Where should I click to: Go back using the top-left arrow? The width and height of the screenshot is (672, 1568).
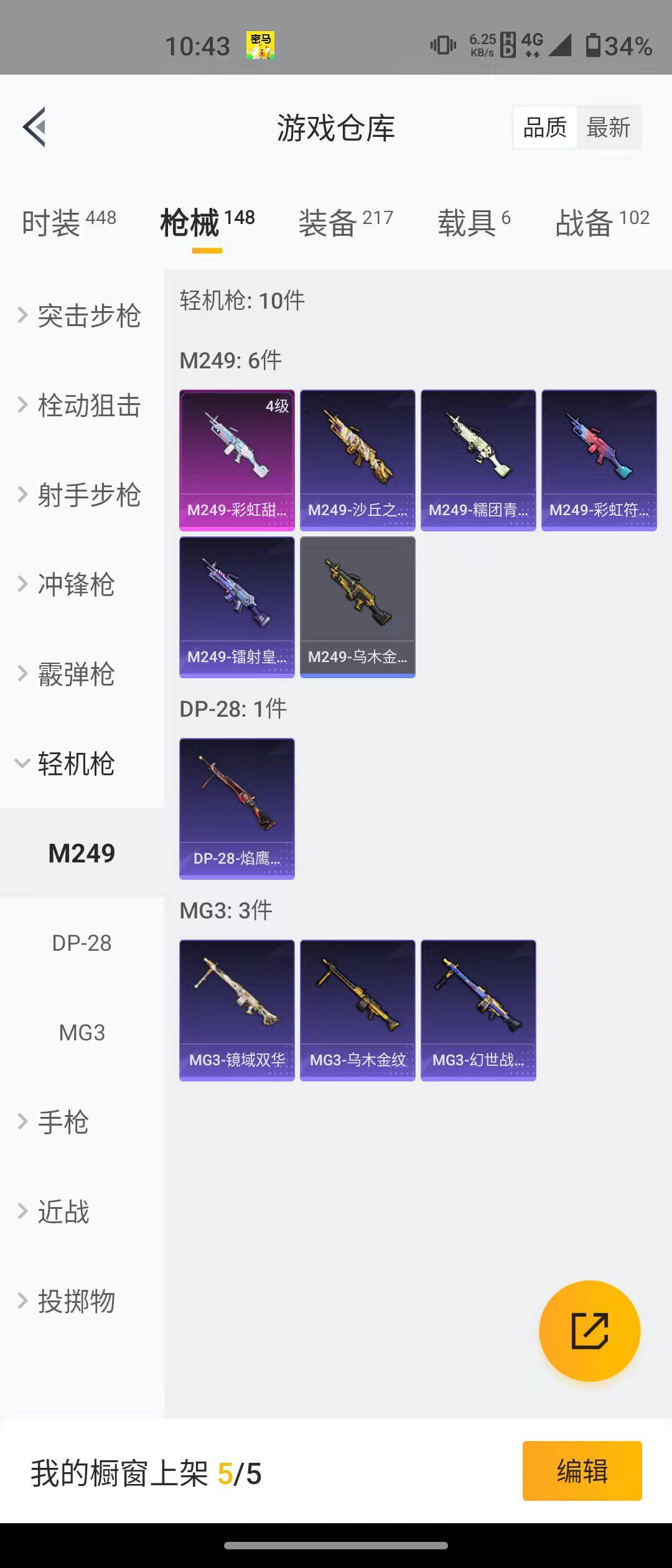(35, 127)
